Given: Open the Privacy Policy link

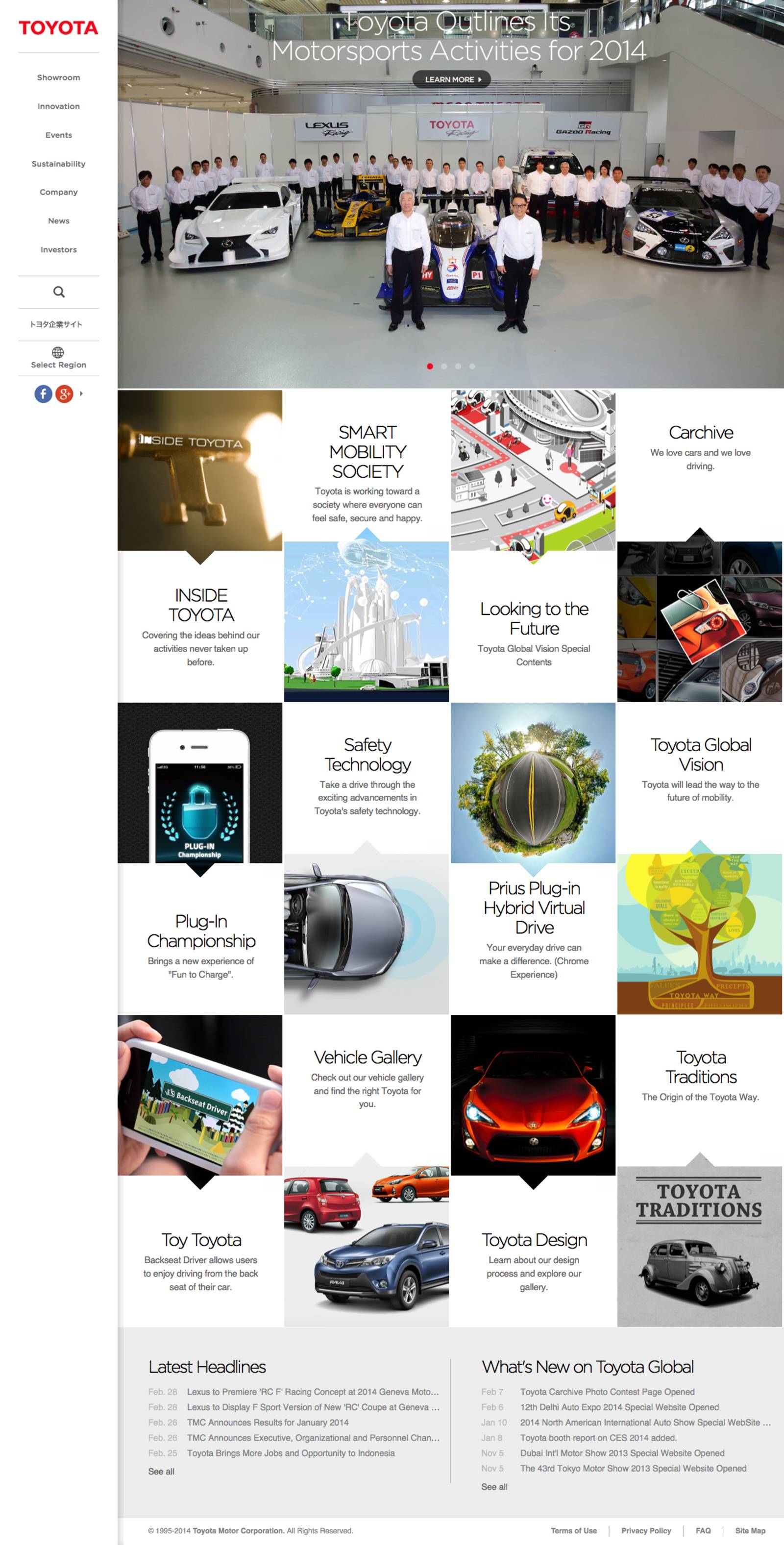Looking at the screenshot, I should [x=646, y=1530].
